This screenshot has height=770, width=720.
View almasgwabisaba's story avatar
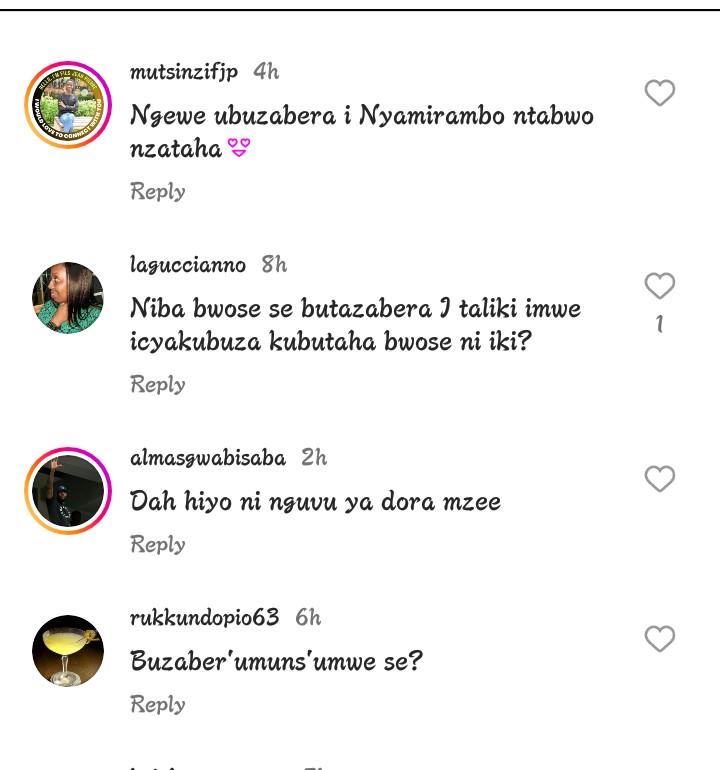(x=67, y=491)
